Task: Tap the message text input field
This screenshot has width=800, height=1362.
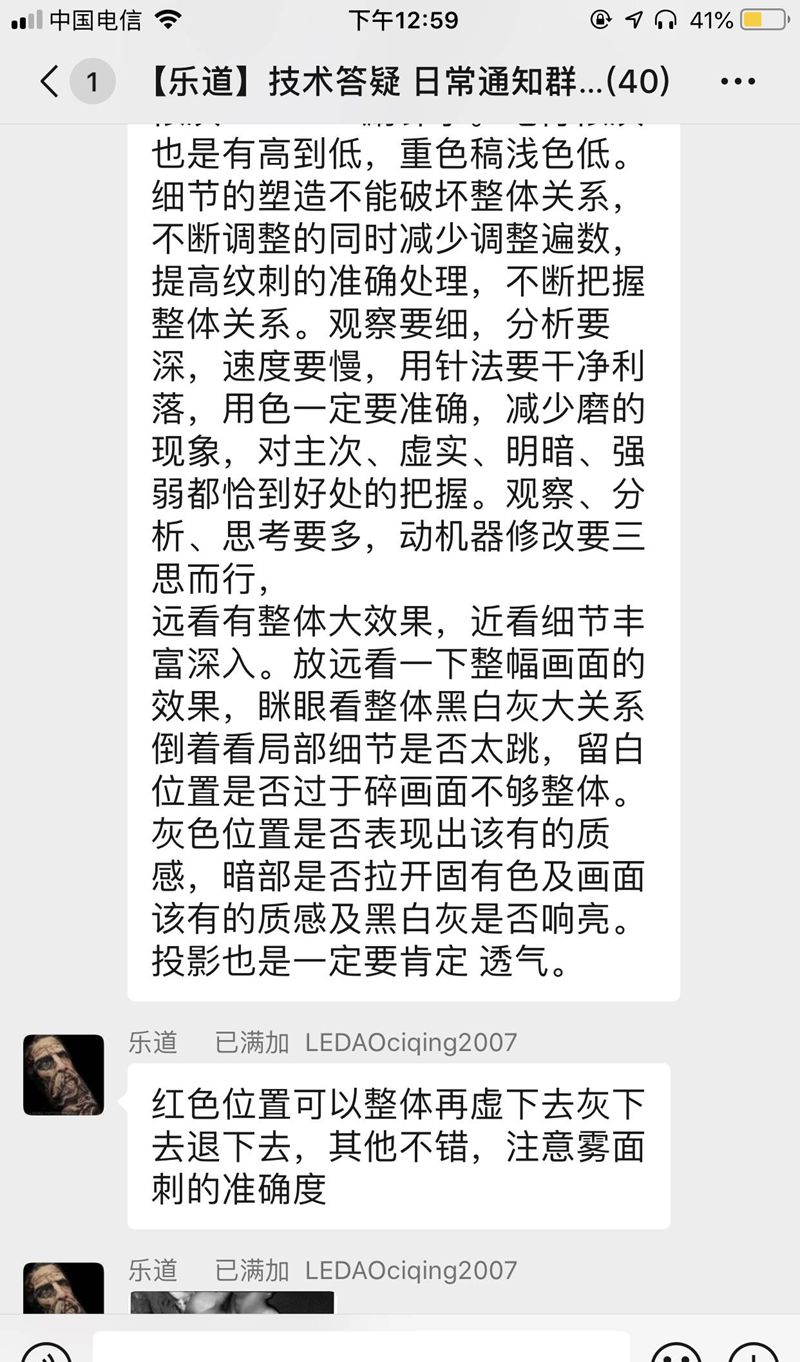Action: [x=360, y=1348]
